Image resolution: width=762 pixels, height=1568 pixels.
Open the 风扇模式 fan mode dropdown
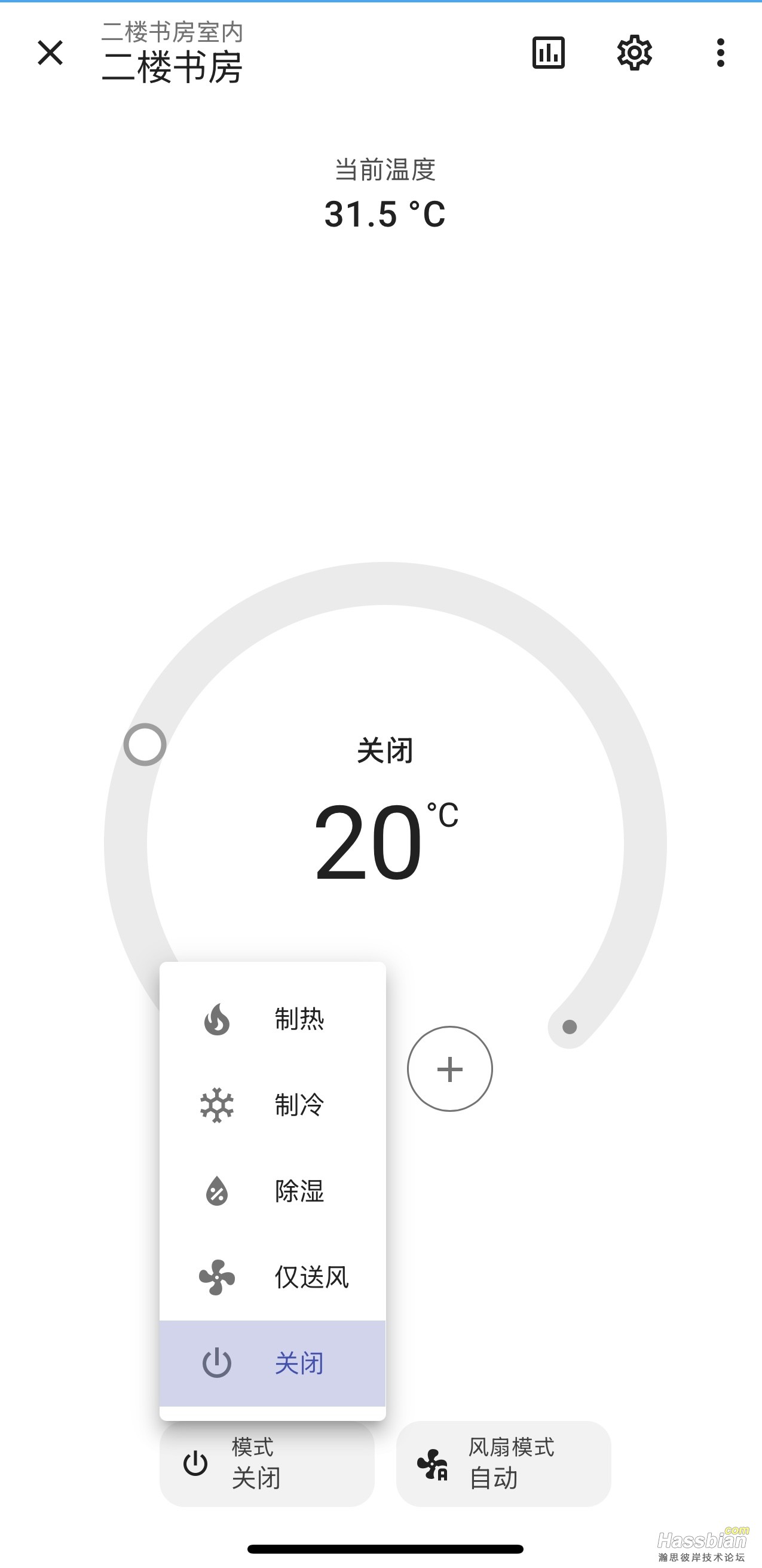(503, 1464)
